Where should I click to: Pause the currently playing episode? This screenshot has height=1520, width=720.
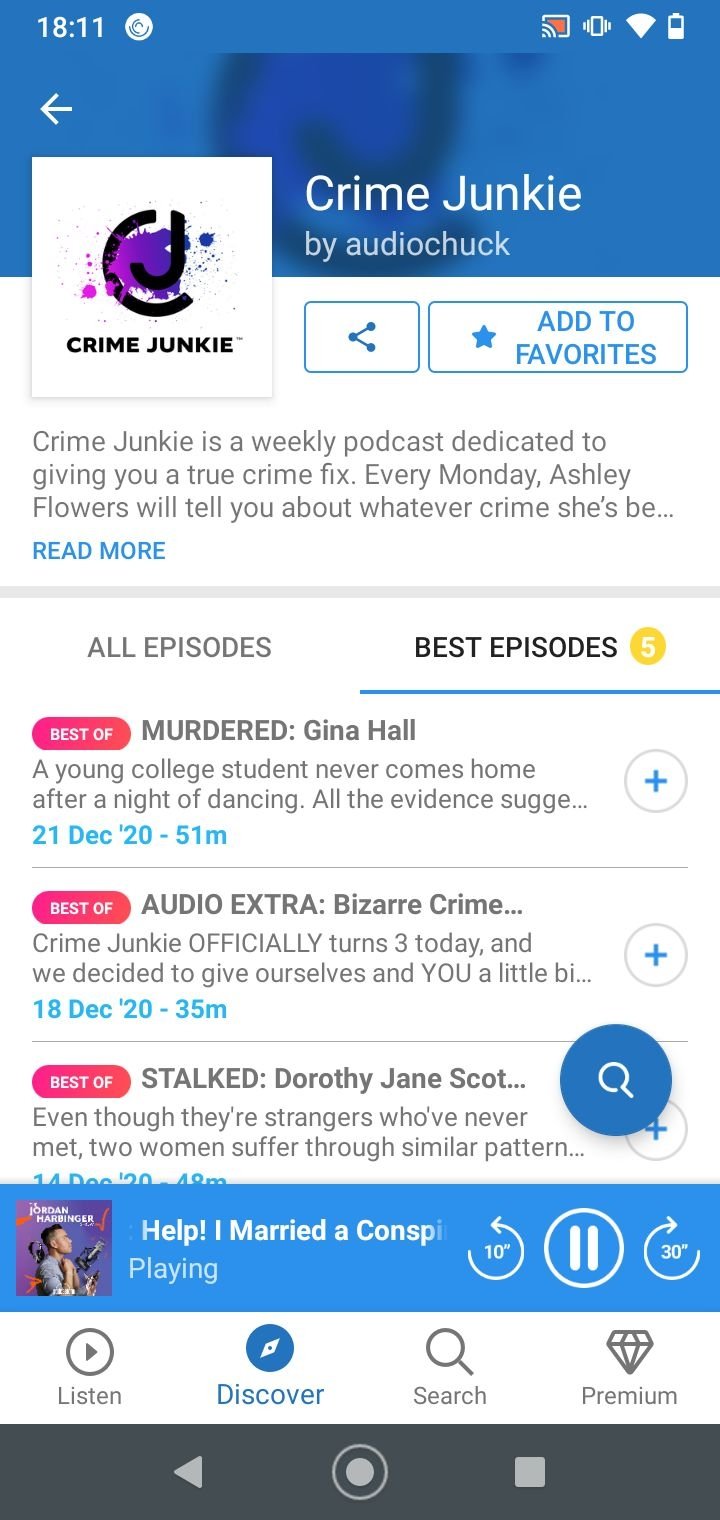click(584, 1248)
